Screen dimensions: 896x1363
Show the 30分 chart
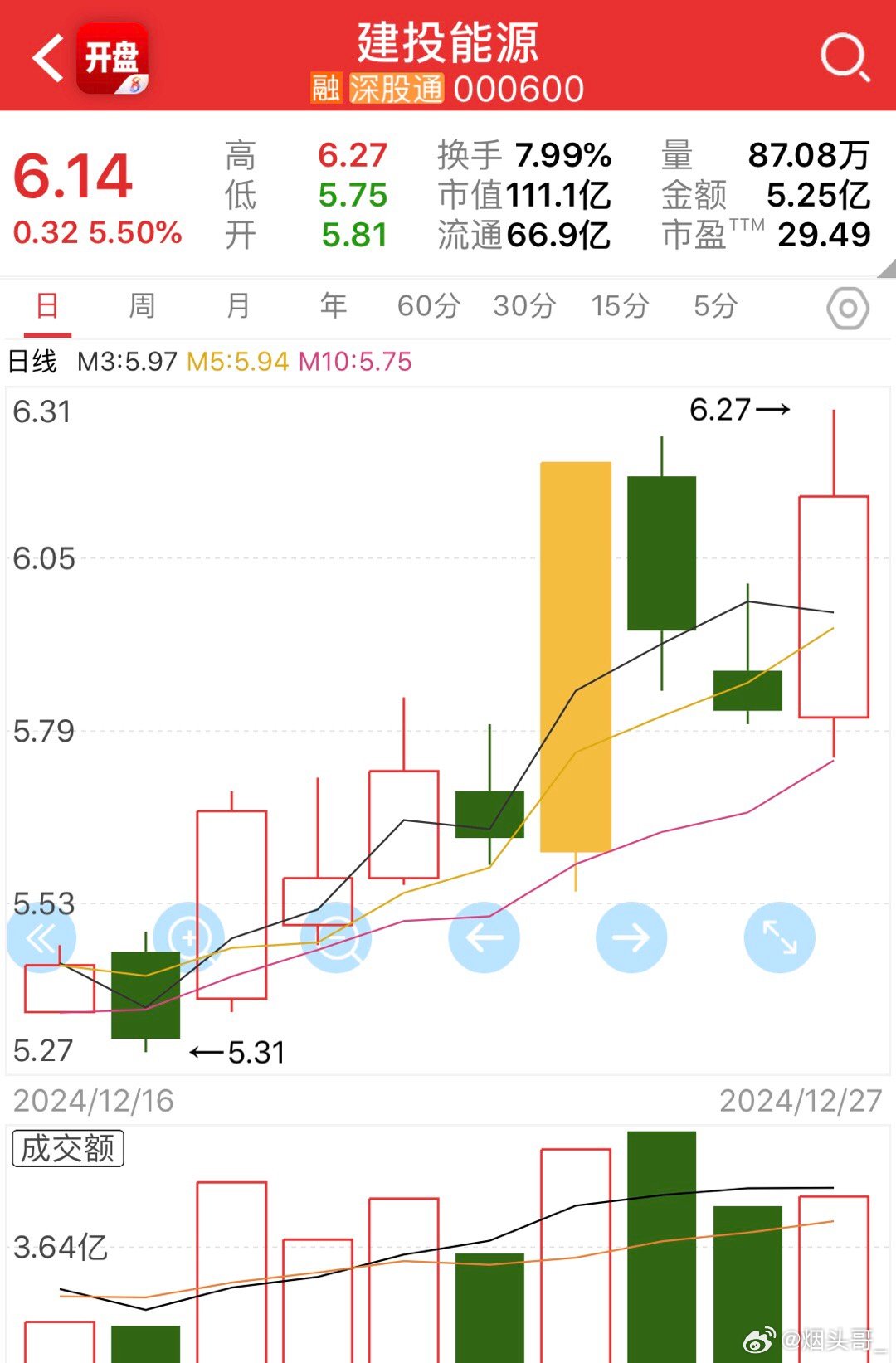[x=524, y=306]
